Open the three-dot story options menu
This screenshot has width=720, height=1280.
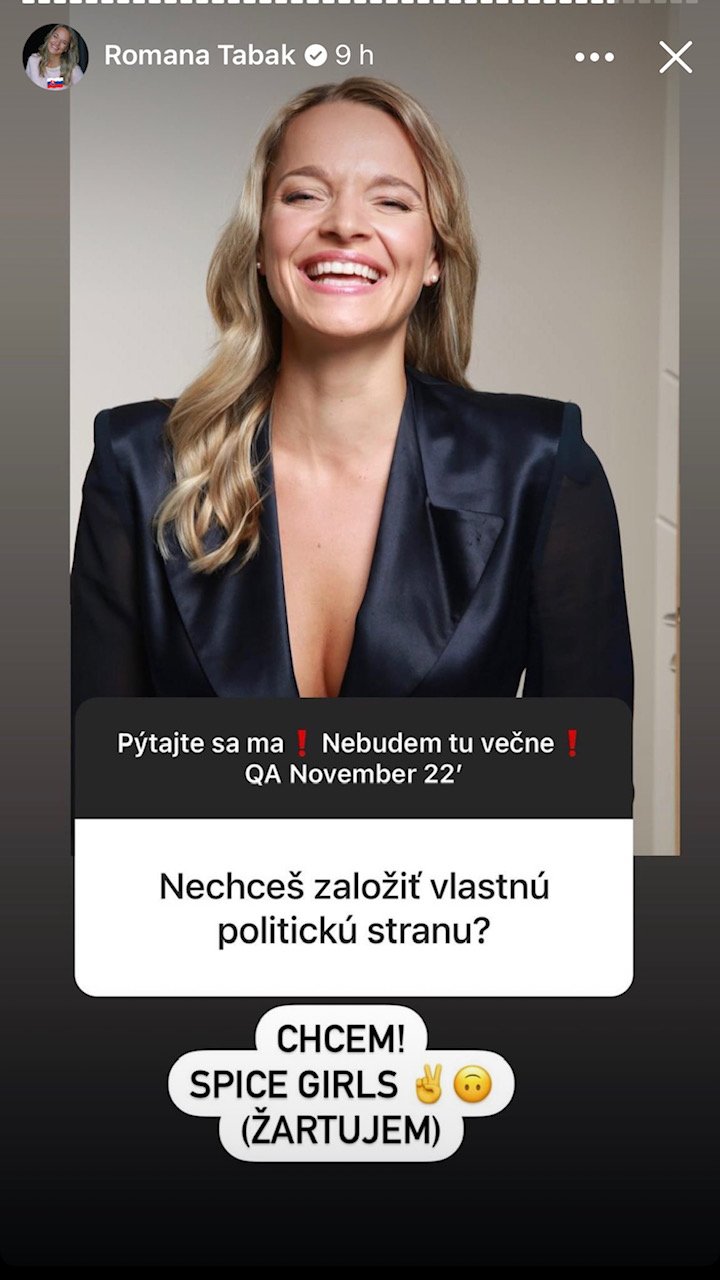[x=594, y=57]
